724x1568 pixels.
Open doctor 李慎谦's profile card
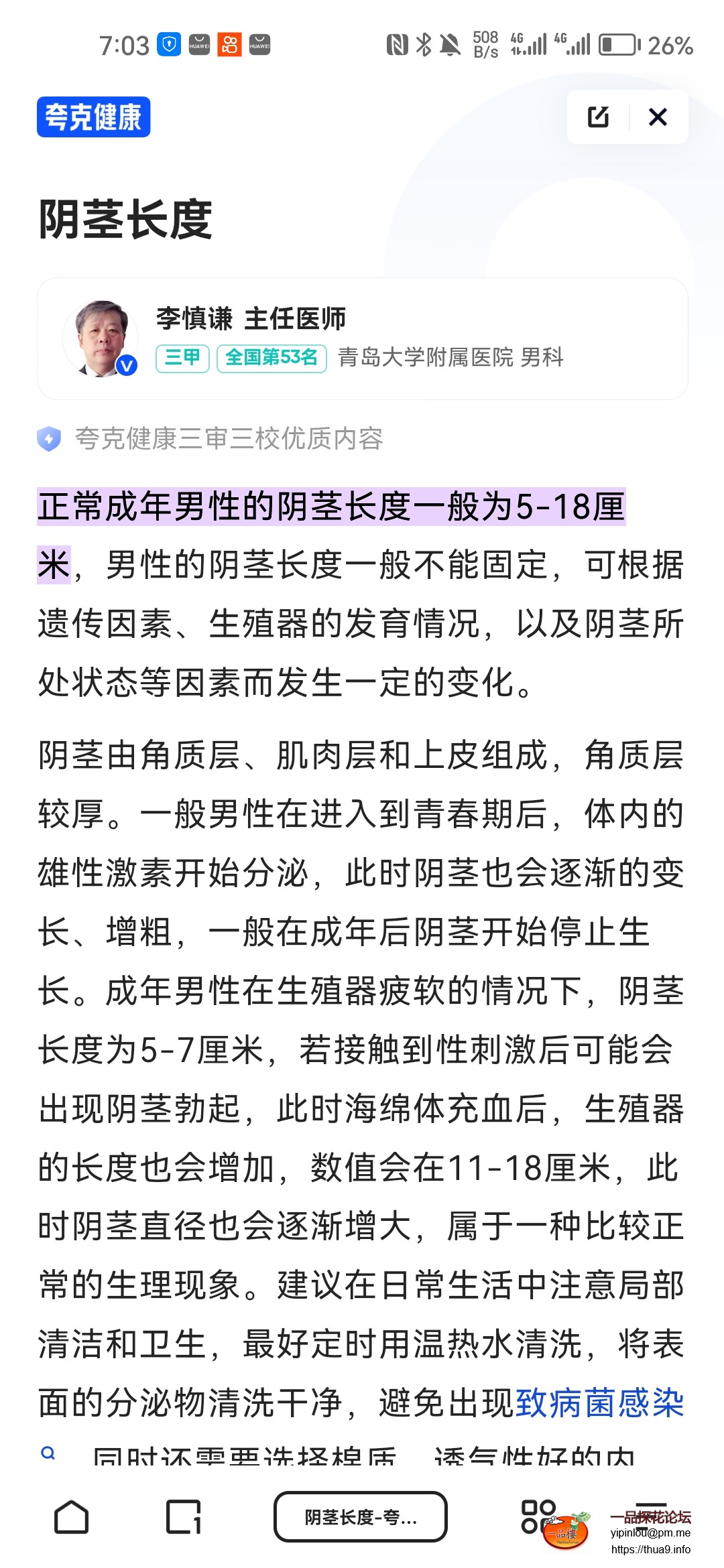(x=362, y=338)
